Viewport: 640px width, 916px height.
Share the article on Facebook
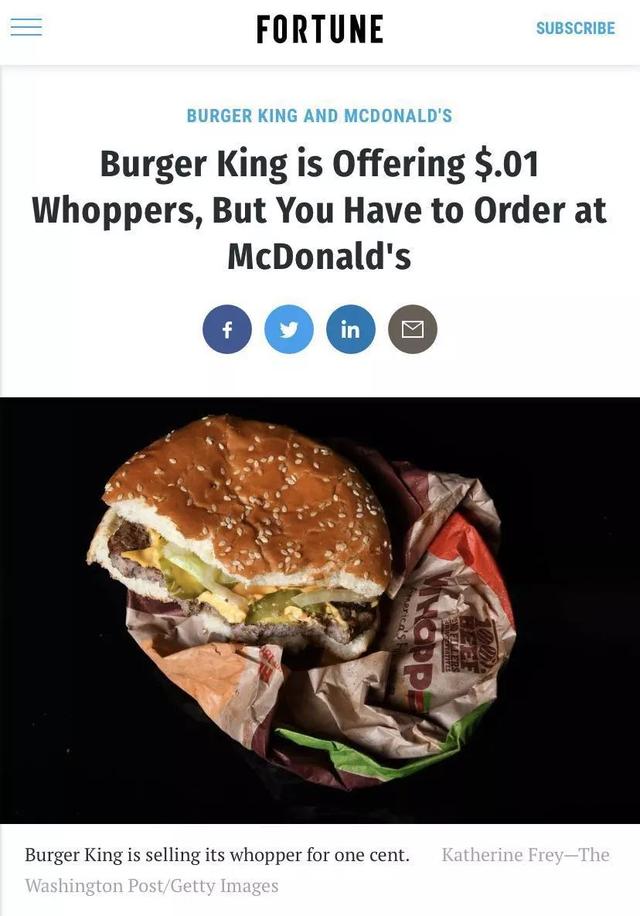[x=227, y=329]
